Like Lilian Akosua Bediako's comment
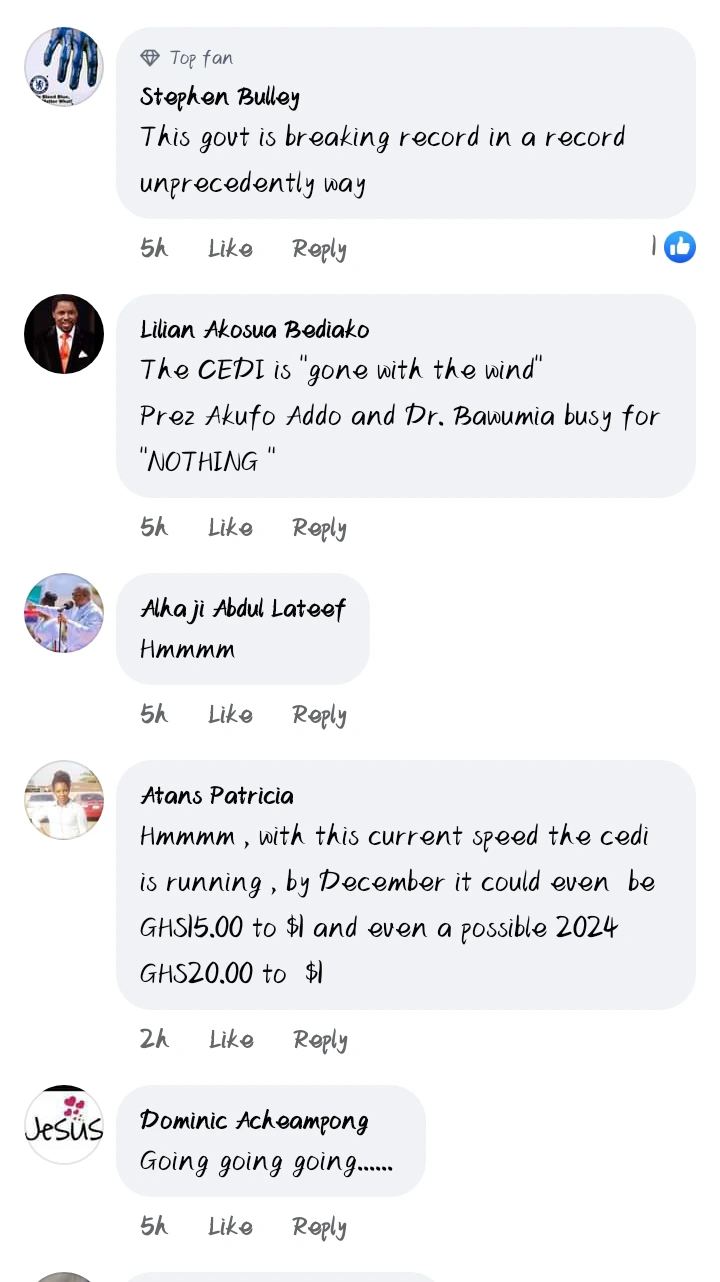 (x=230, y=527)
